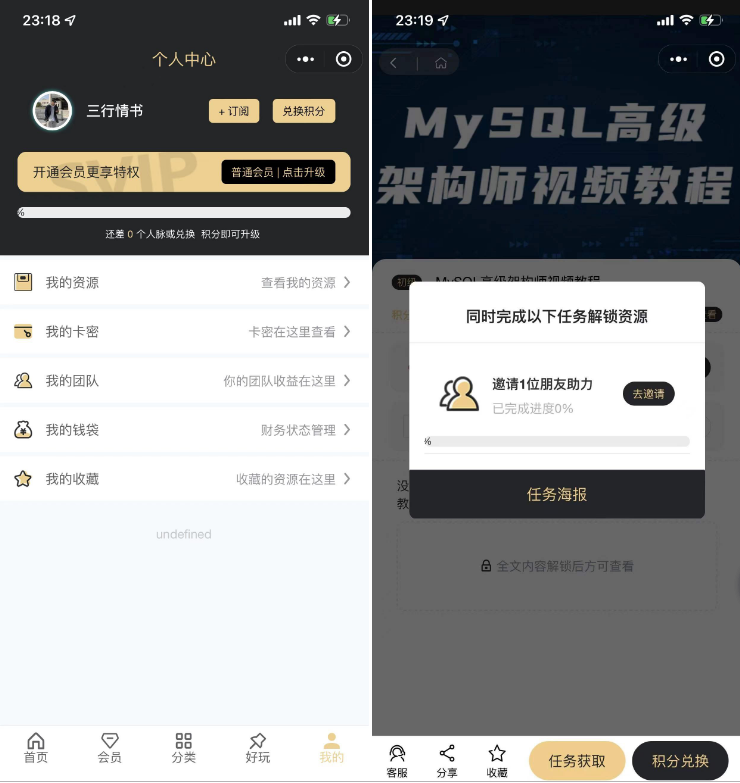Open the 我的卡密 row
The image size is (740, 783).
tap(184, 332)
